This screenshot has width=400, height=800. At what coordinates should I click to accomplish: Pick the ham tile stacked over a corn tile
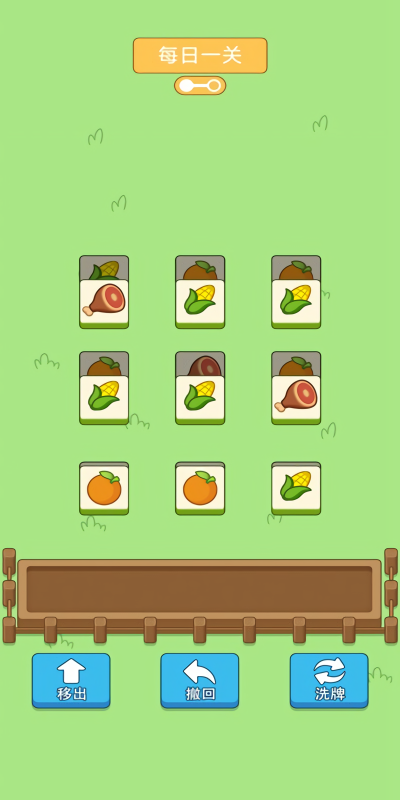(x=104, y=304)
